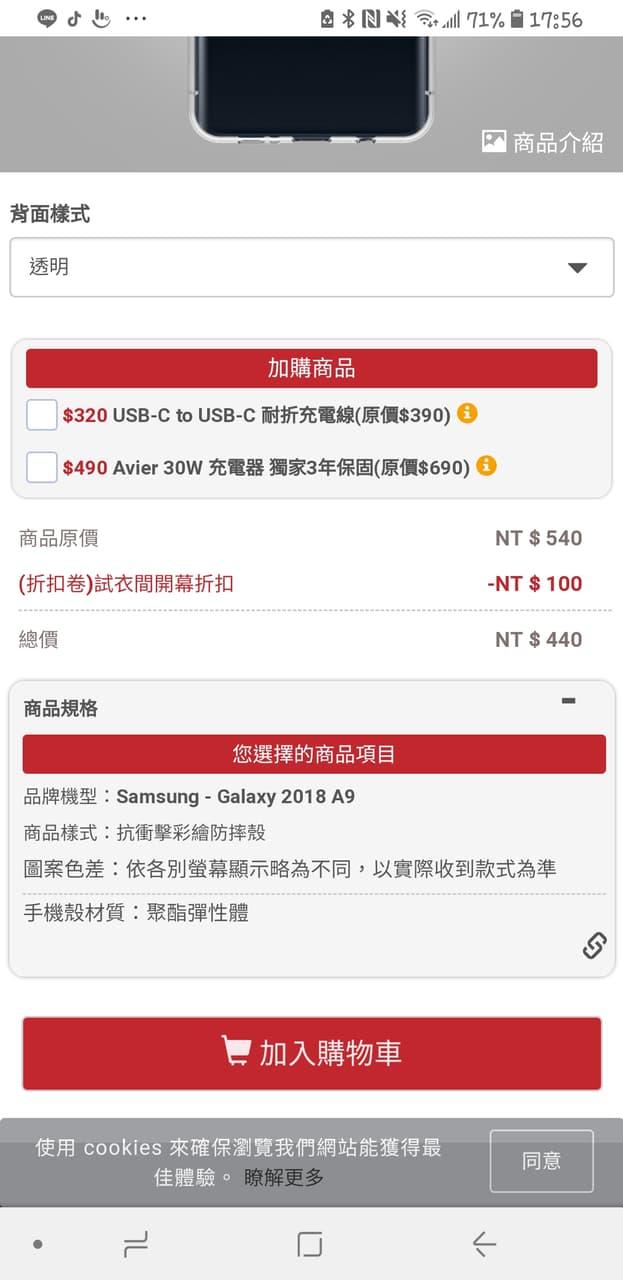This screenshot has width=623, height=1280.
Task: Show info for USB-C 耐折充電線
Action: click(466, 413)
